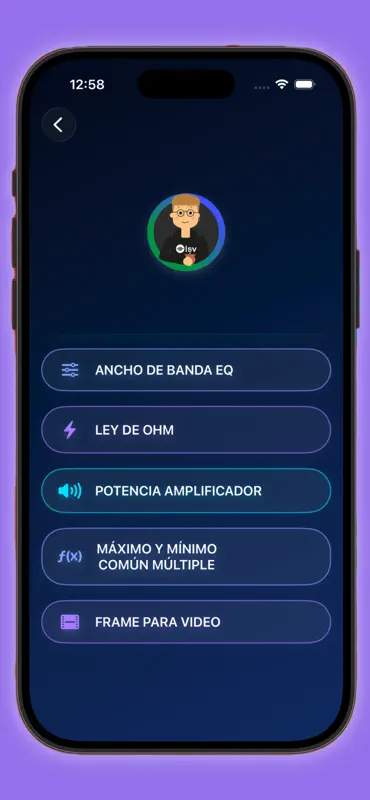Open the Ley de Ohm tool
The width and height of the screenshot is (370, 800).
coord(186,430)
